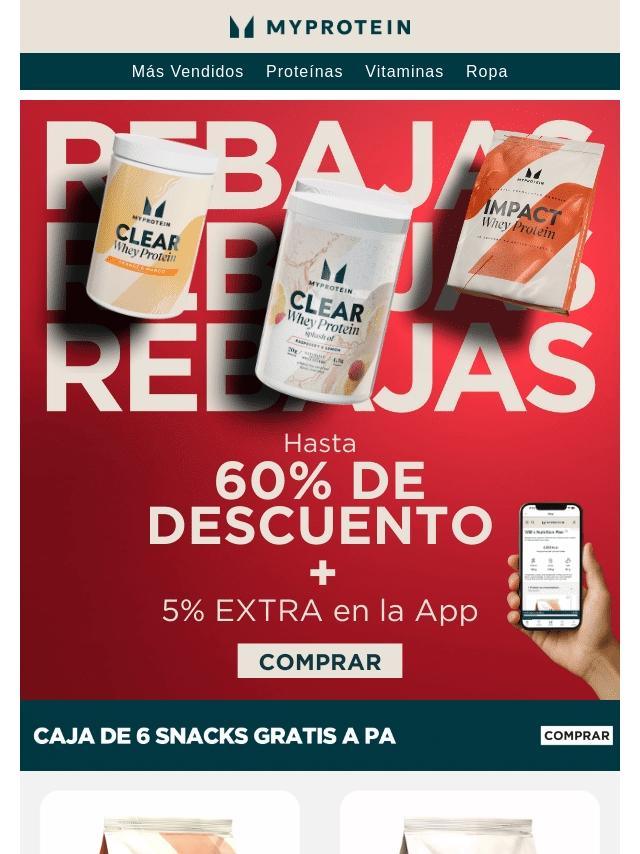The width and height of the screenshot is (640, 854).
Task: Open the Más Vendidos section
Action: tap(188, 72)
